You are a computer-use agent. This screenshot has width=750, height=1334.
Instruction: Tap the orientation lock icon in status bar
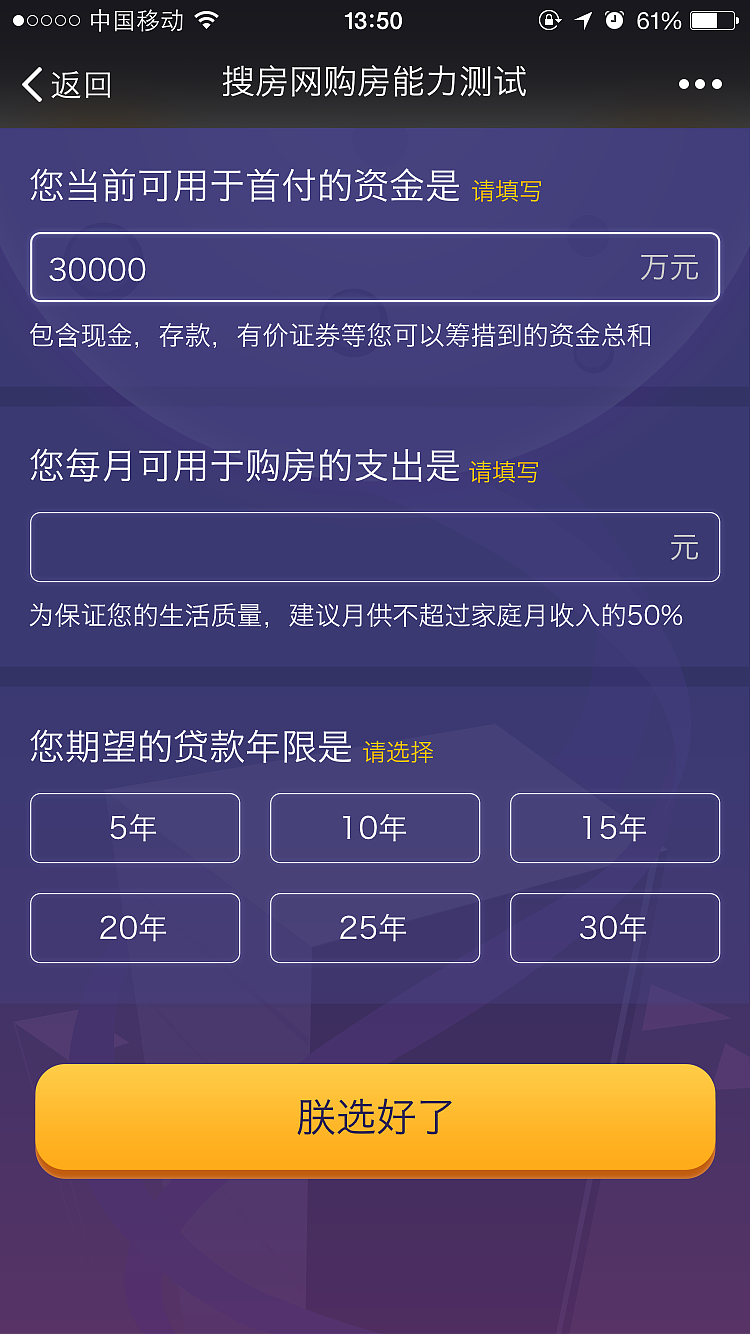pos(551,20)
